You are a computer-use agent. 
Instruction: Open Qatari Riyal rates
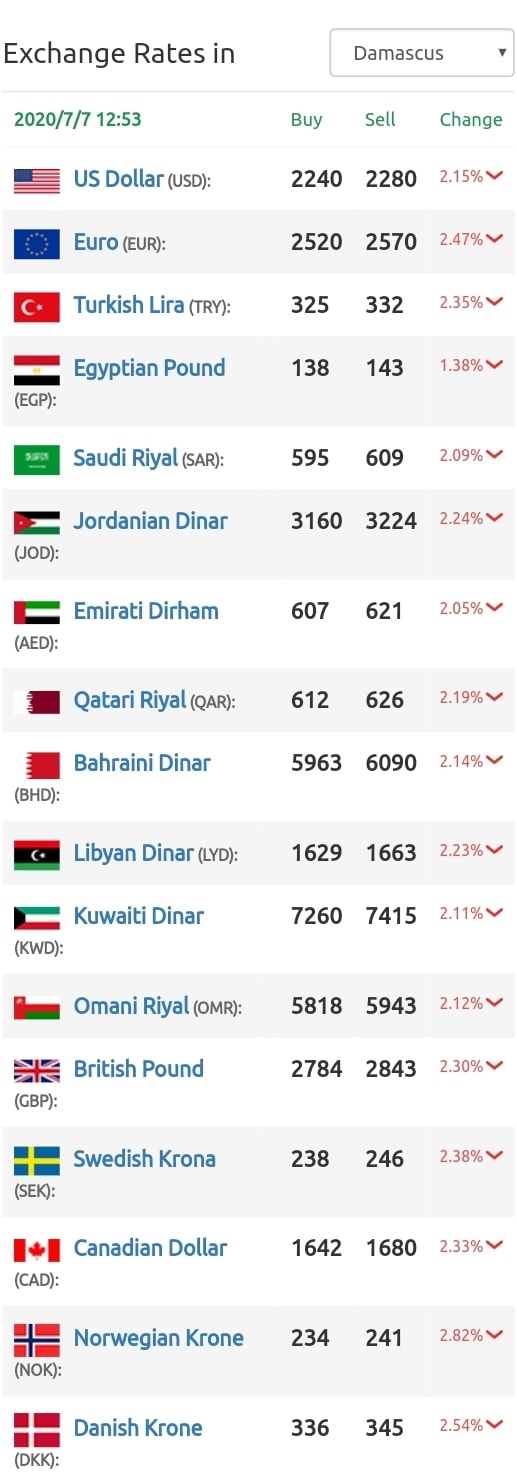pos(130,700)
